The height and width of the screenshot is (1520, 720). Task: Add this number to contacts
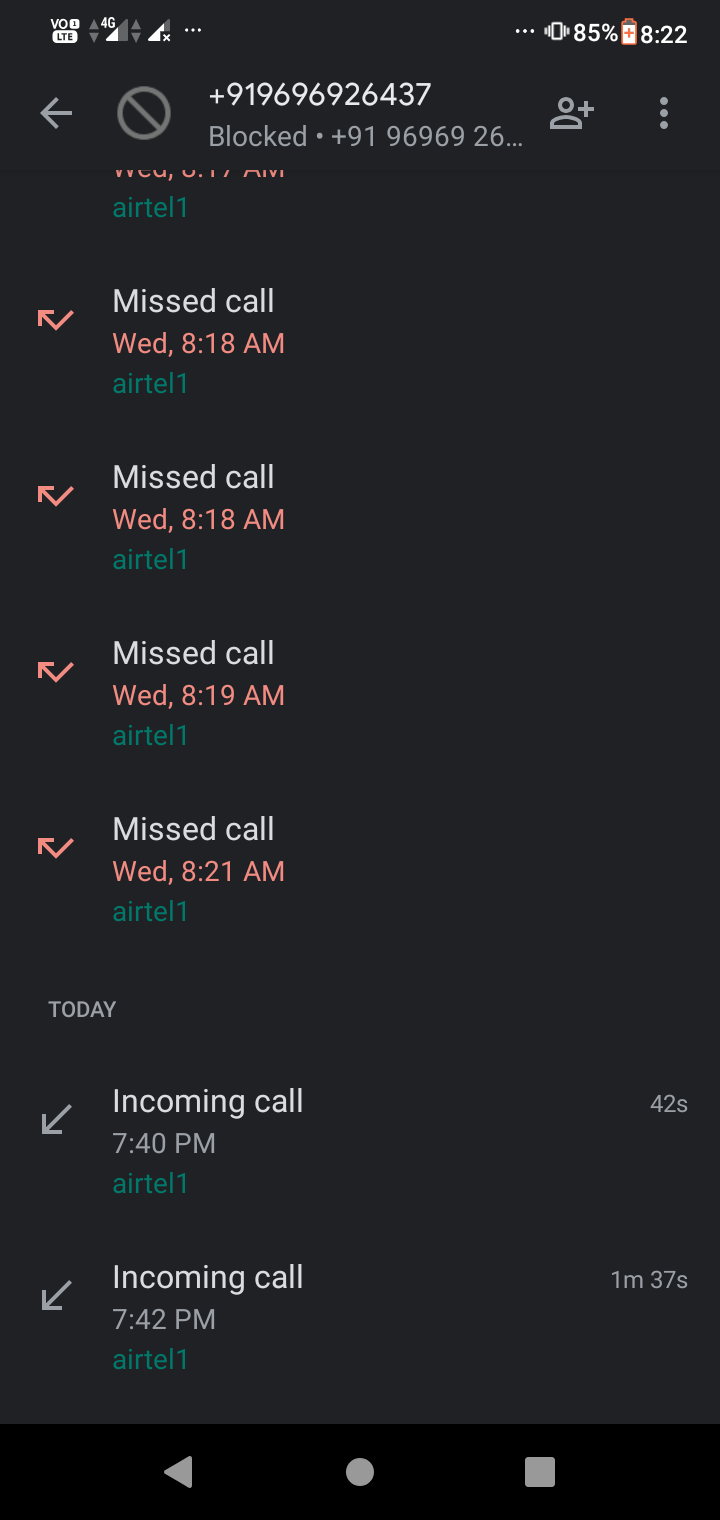click(x=572, y=114)
